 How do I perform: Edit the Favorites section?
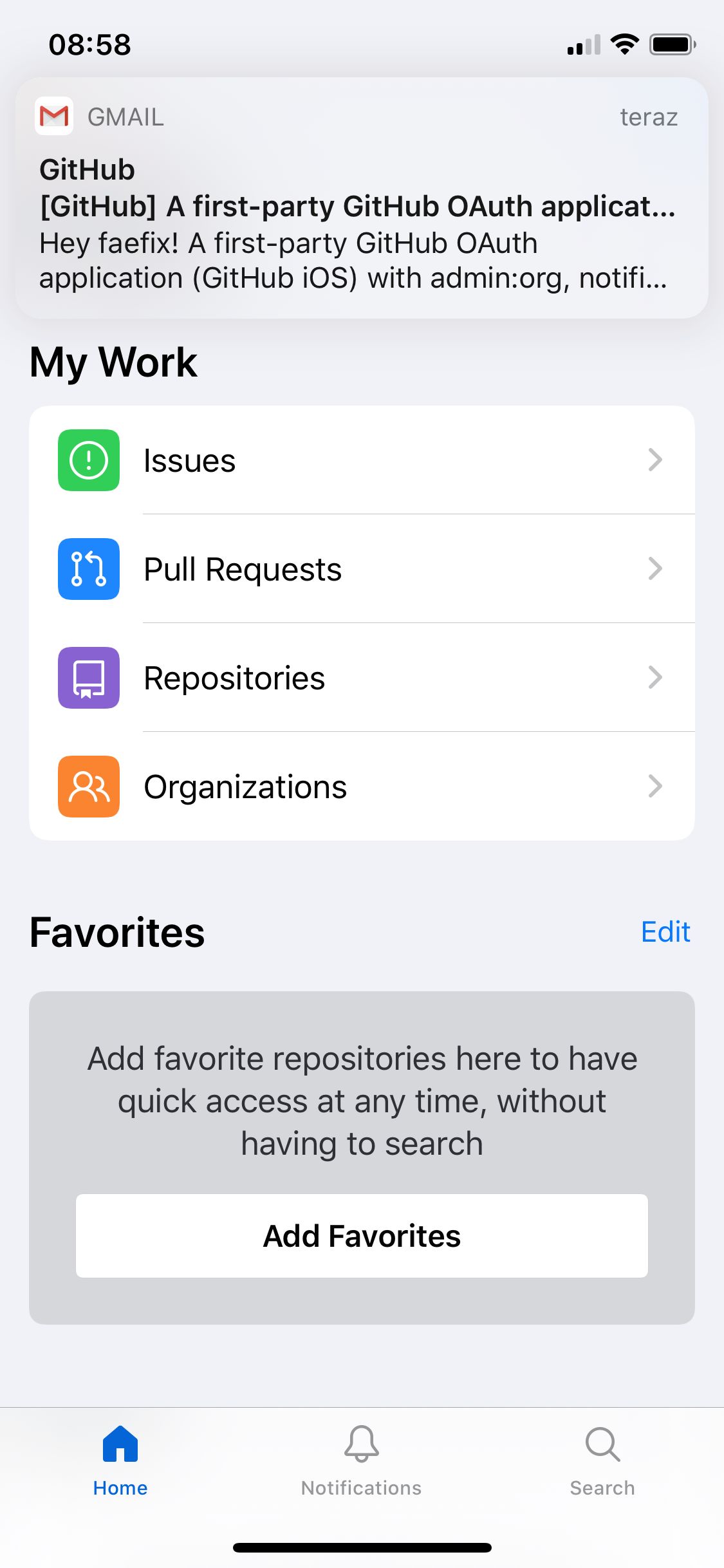[665, 932]
